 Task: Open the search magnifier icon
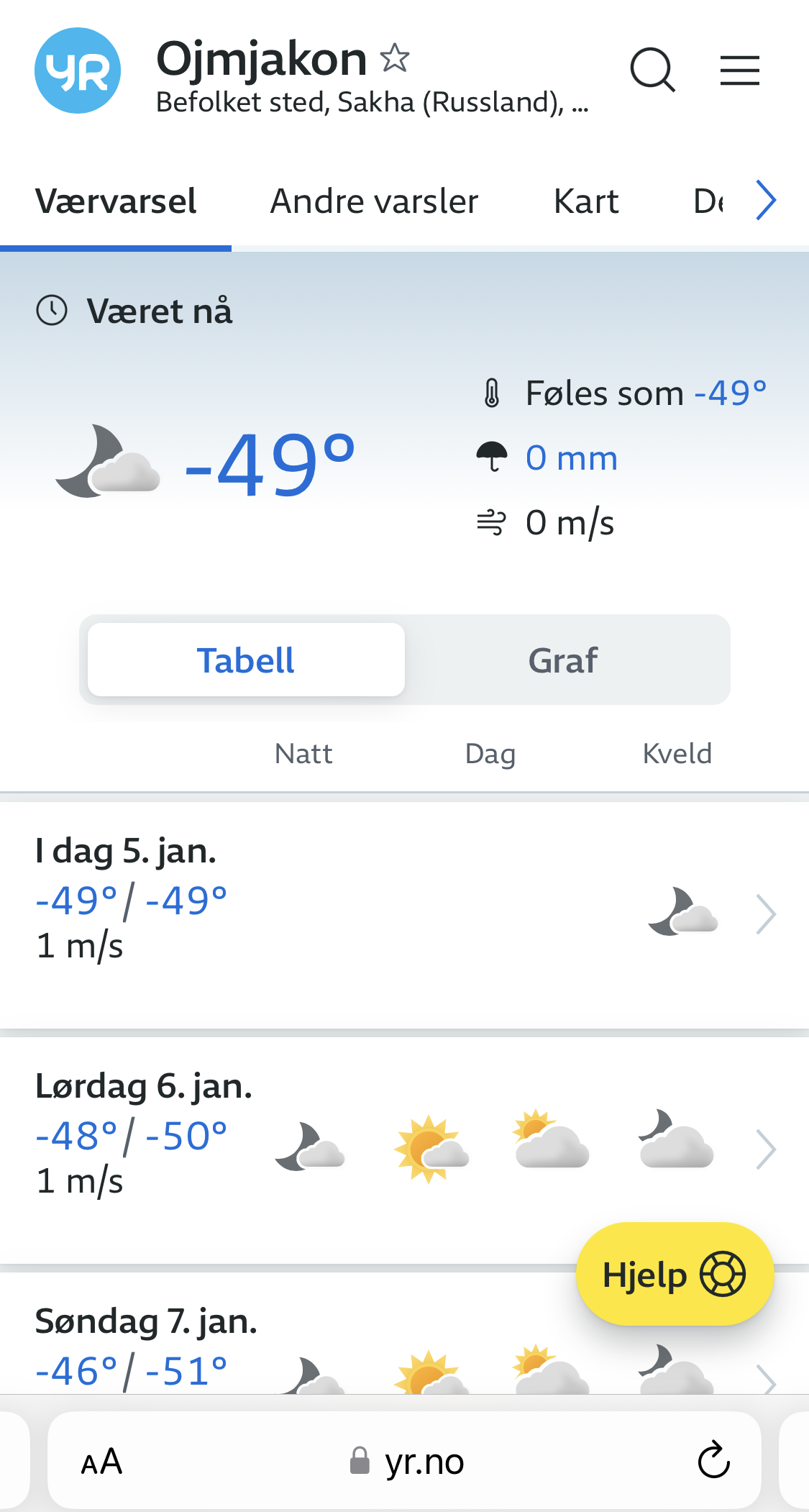click(x=652, y=70)
